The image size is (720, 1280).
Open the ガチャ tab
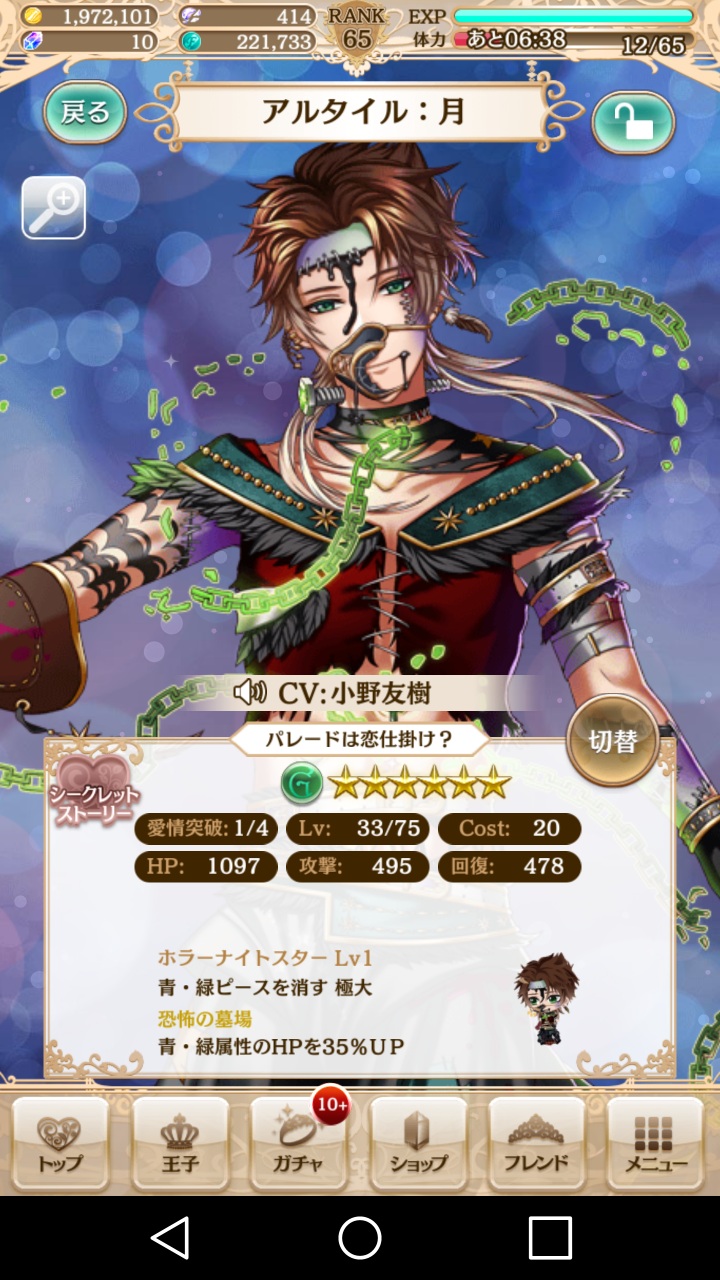point(298,1144)
